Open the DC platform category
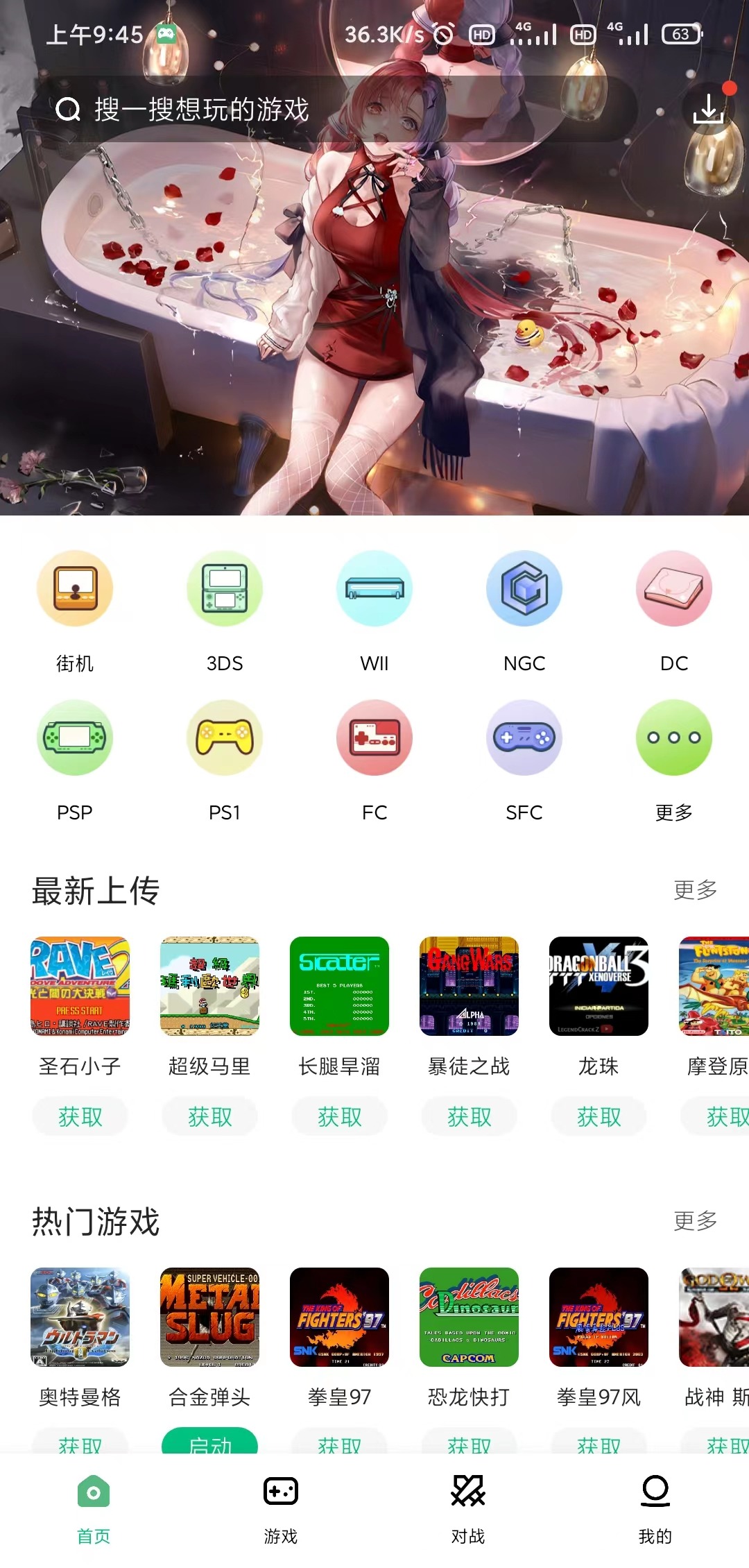The width and height of the screenshot is (749, 1568). (674, 588)
